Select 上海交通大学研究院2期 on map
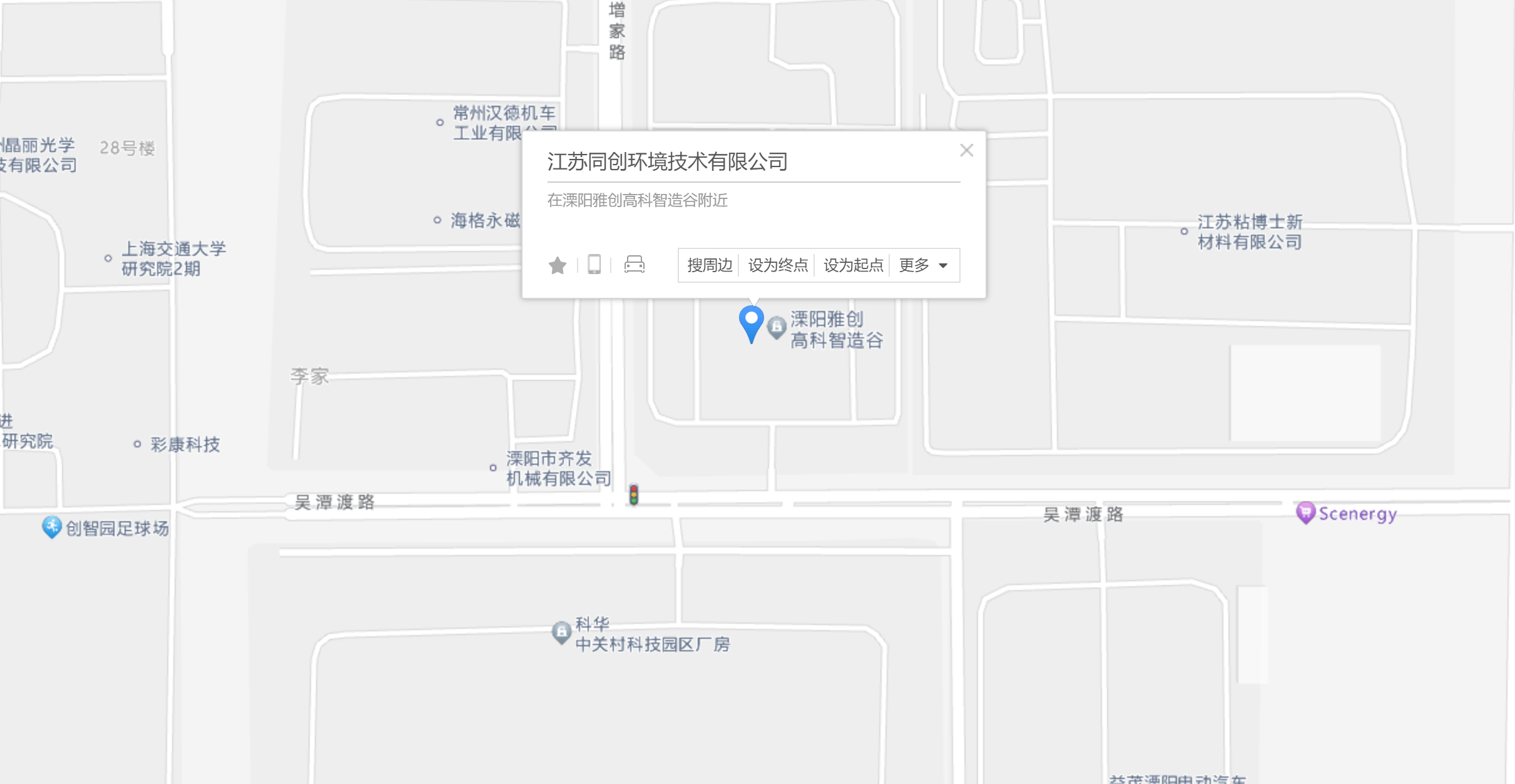 coord(172,258)
